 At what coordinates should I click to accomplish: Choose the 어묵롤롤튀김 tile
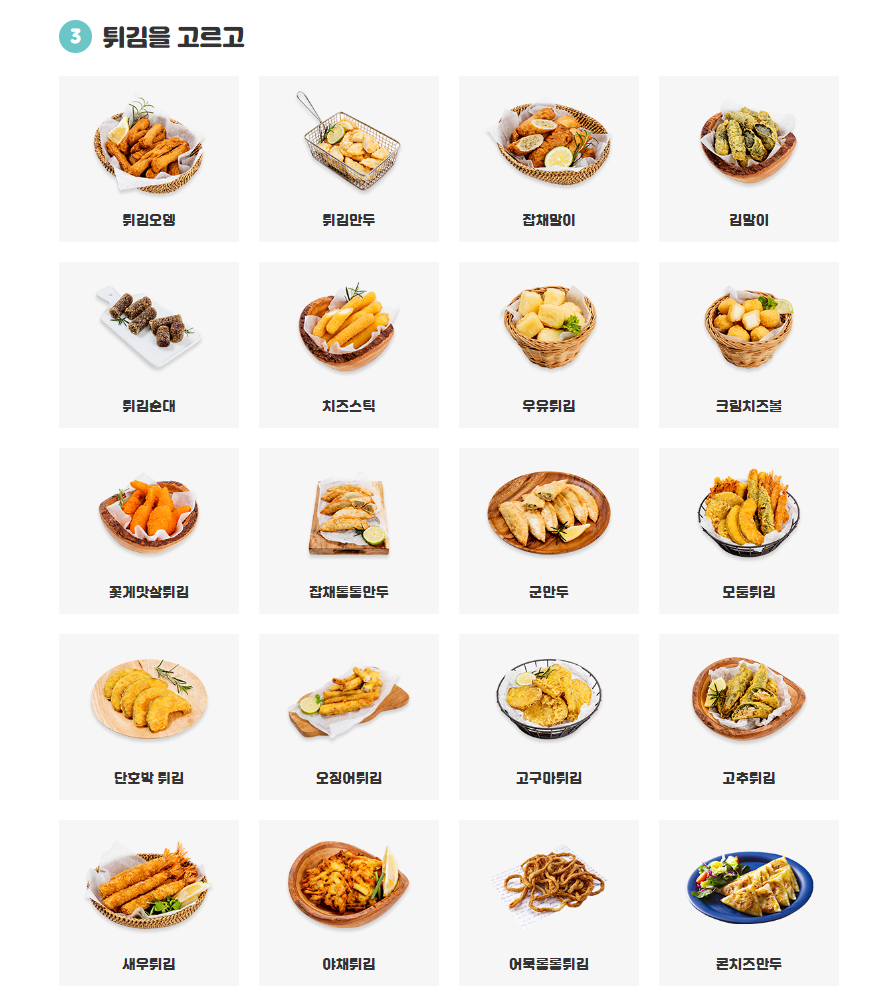point(549,902)
